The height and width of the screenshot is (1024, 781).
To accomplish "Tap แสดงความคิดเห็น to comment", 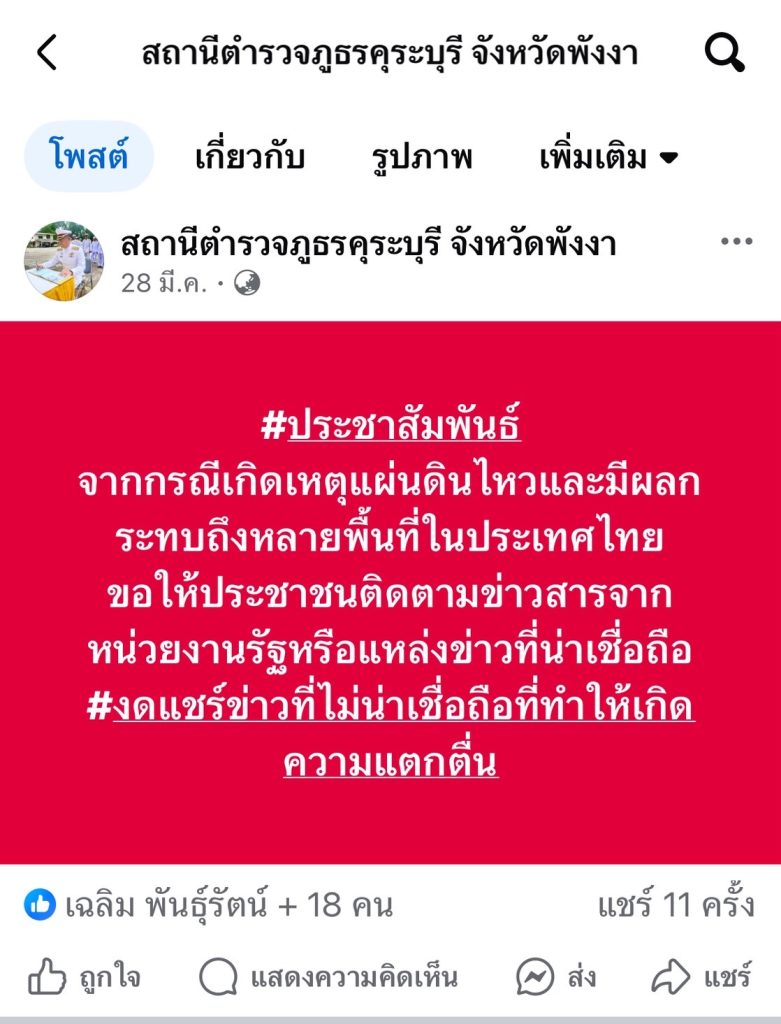I will pos(328,976).
